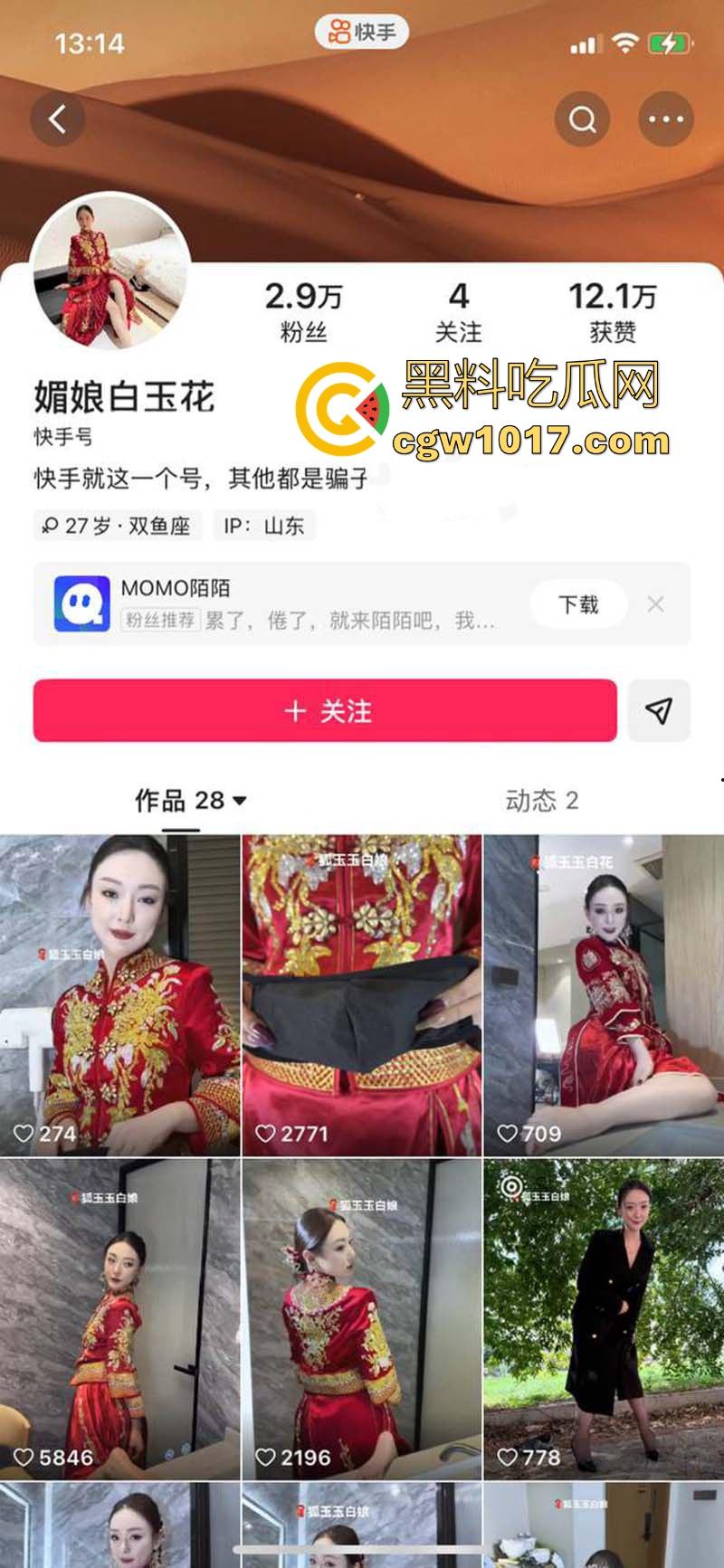Switch to the 作品 tab
The width and height of the screenshot is (724, 1568).
[x=179, y=801]
